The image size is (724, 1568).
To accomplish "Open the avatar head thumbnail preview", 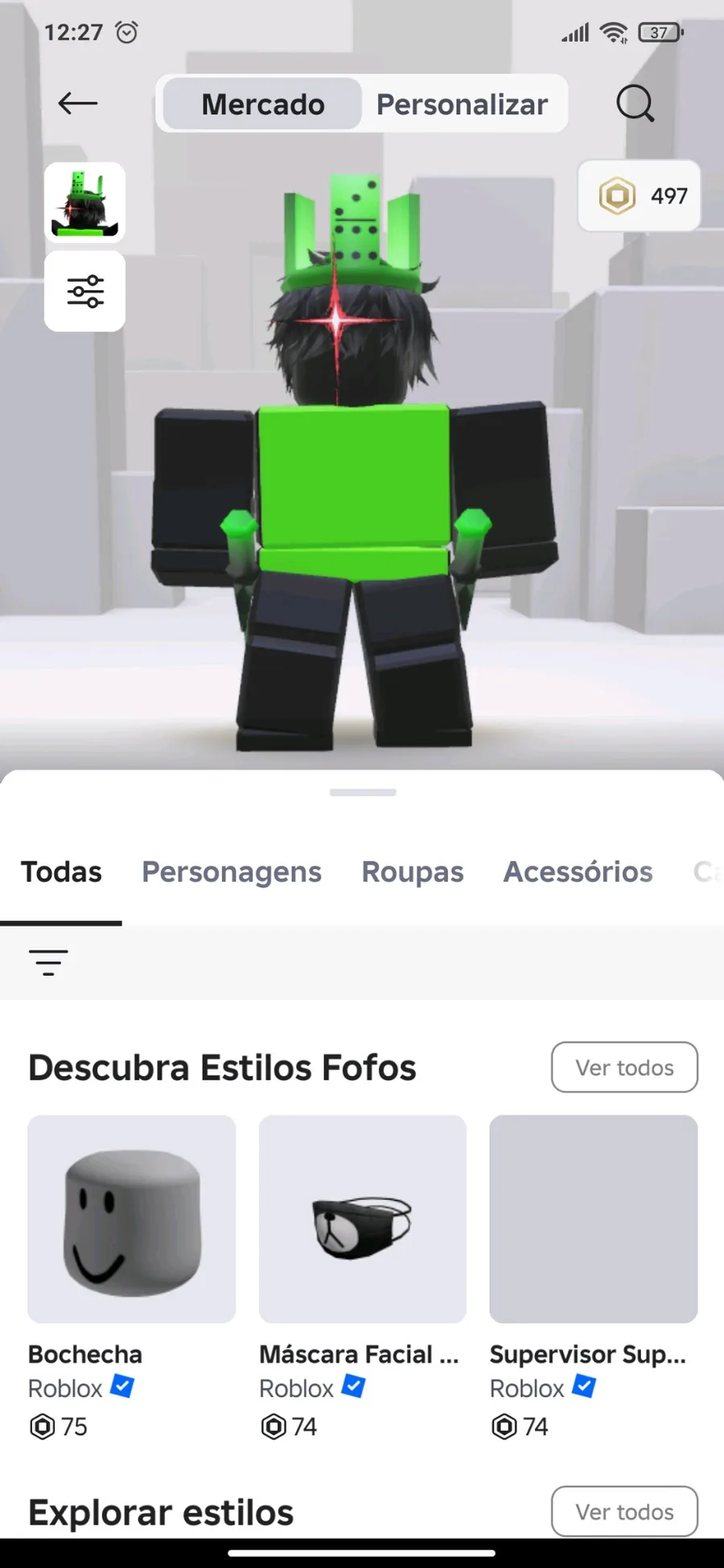I will (84, 203).
